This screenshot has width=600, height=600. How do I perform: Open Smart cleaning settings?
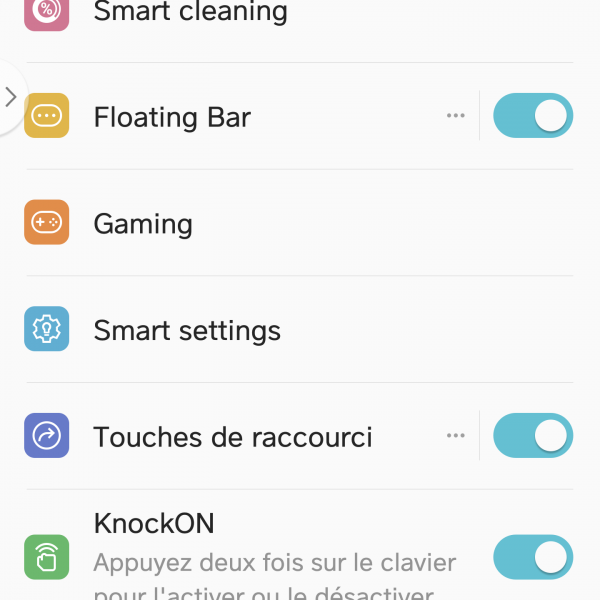(190, 13)
